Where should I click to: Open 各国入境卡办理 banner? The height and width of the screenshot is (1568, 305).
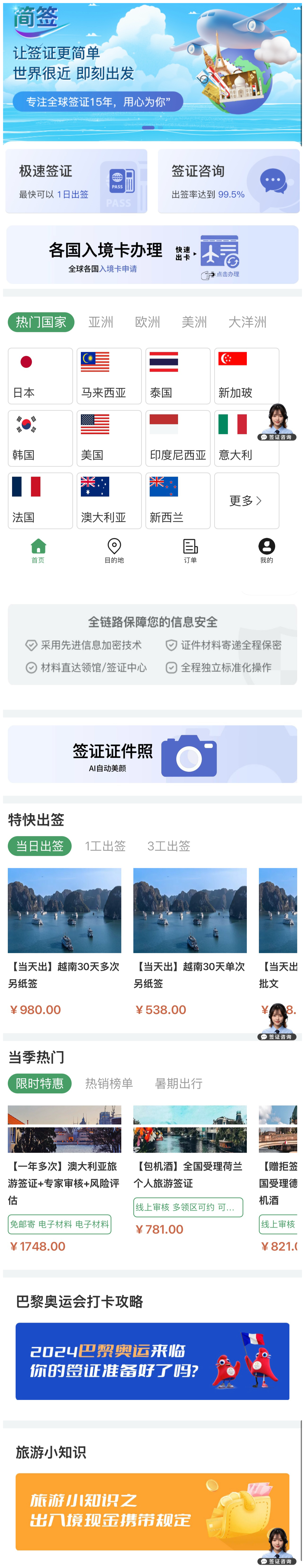pos(152,254)
